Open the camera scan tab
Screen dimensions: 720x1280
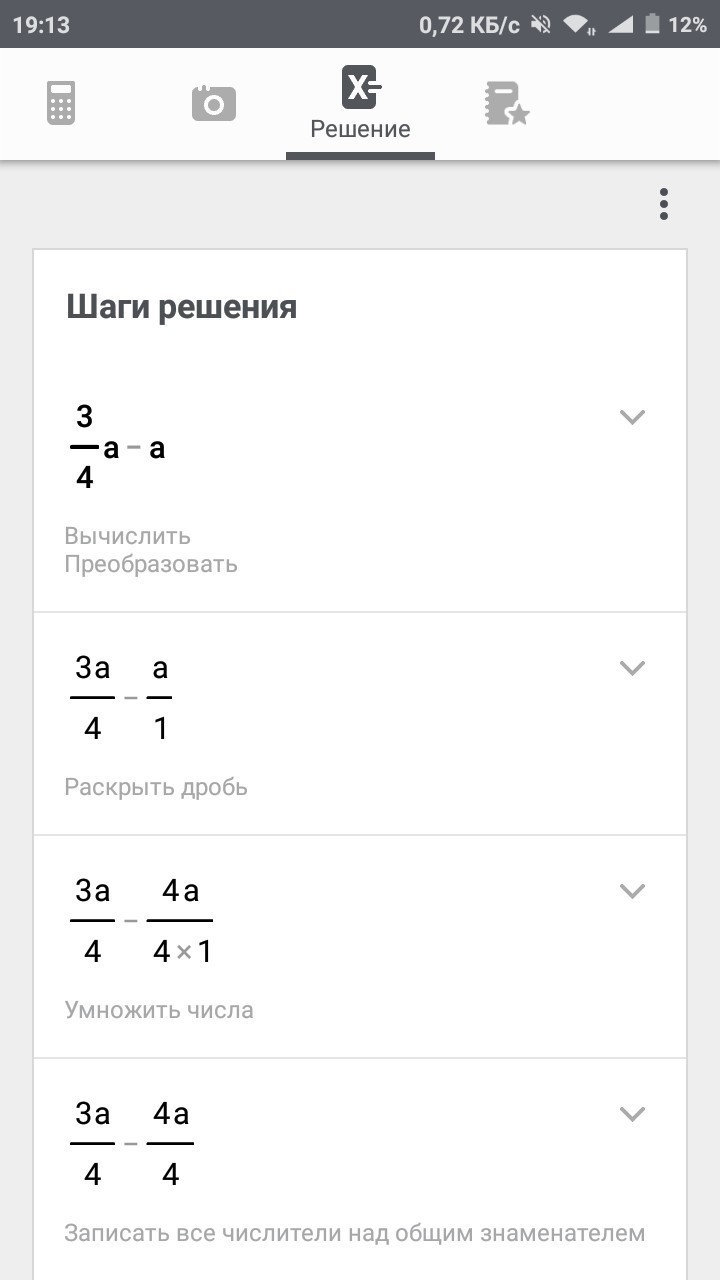point(213,103)
